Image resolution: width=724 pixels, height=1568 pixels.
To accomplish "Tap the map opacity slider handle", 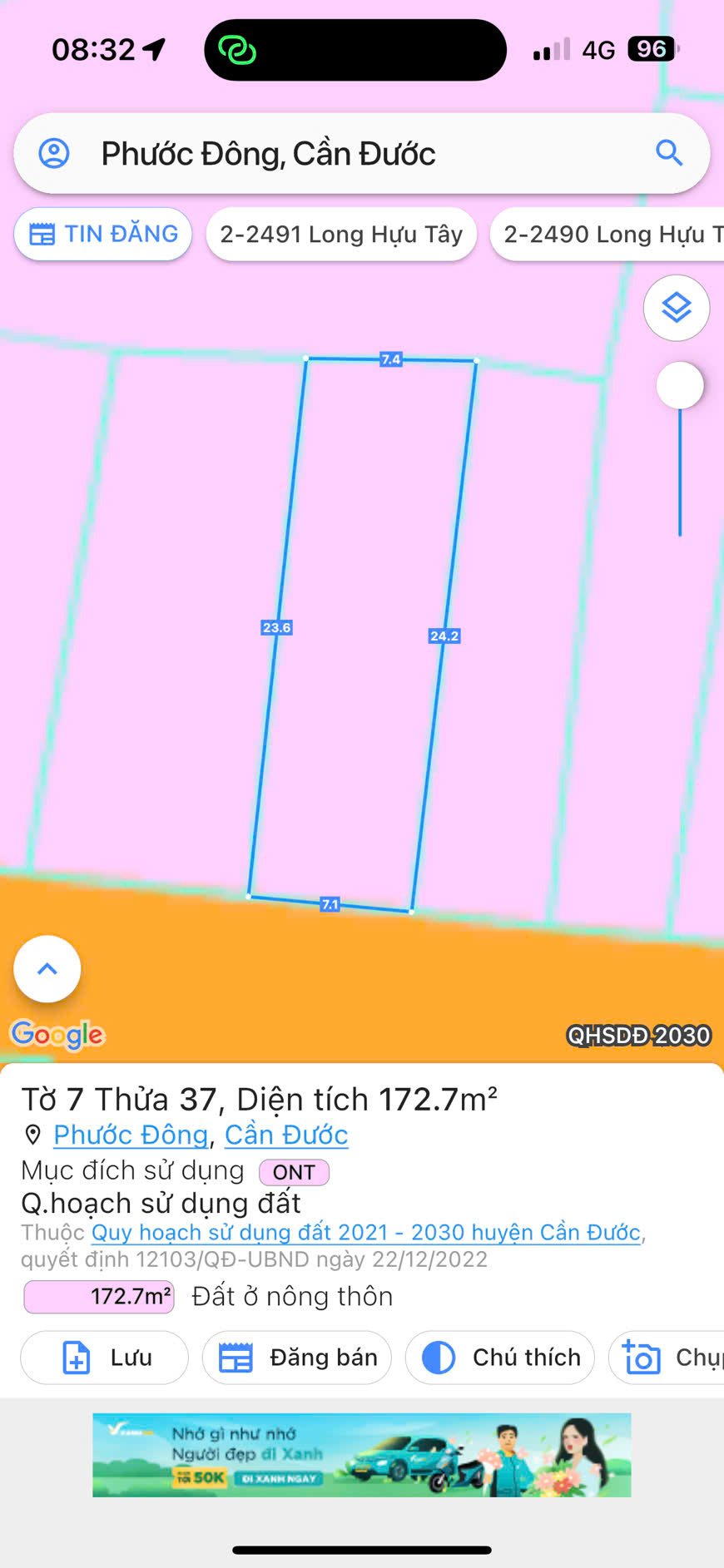I will click(680, 385).
